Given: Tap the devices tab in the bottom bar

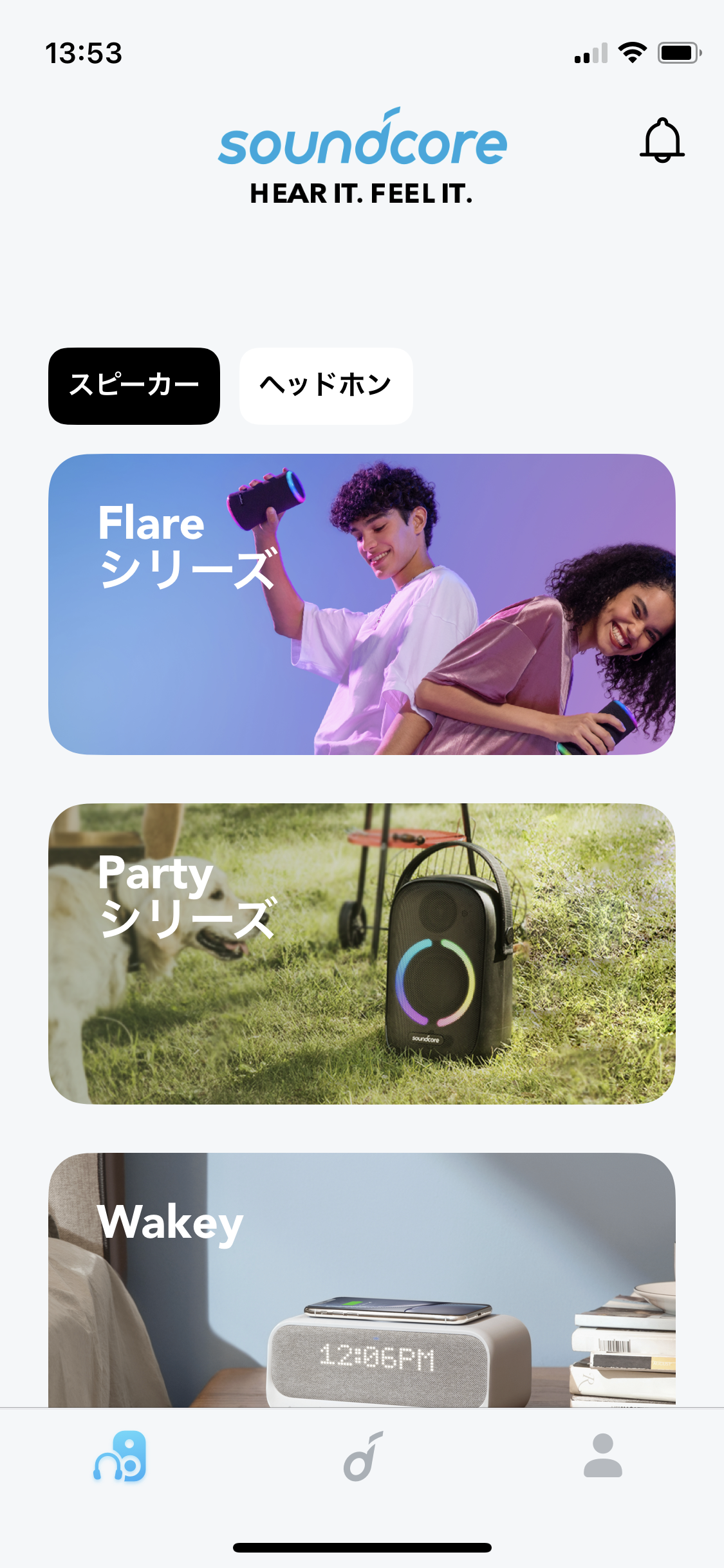Looking at the screenshot, I should click(120, 1456).
